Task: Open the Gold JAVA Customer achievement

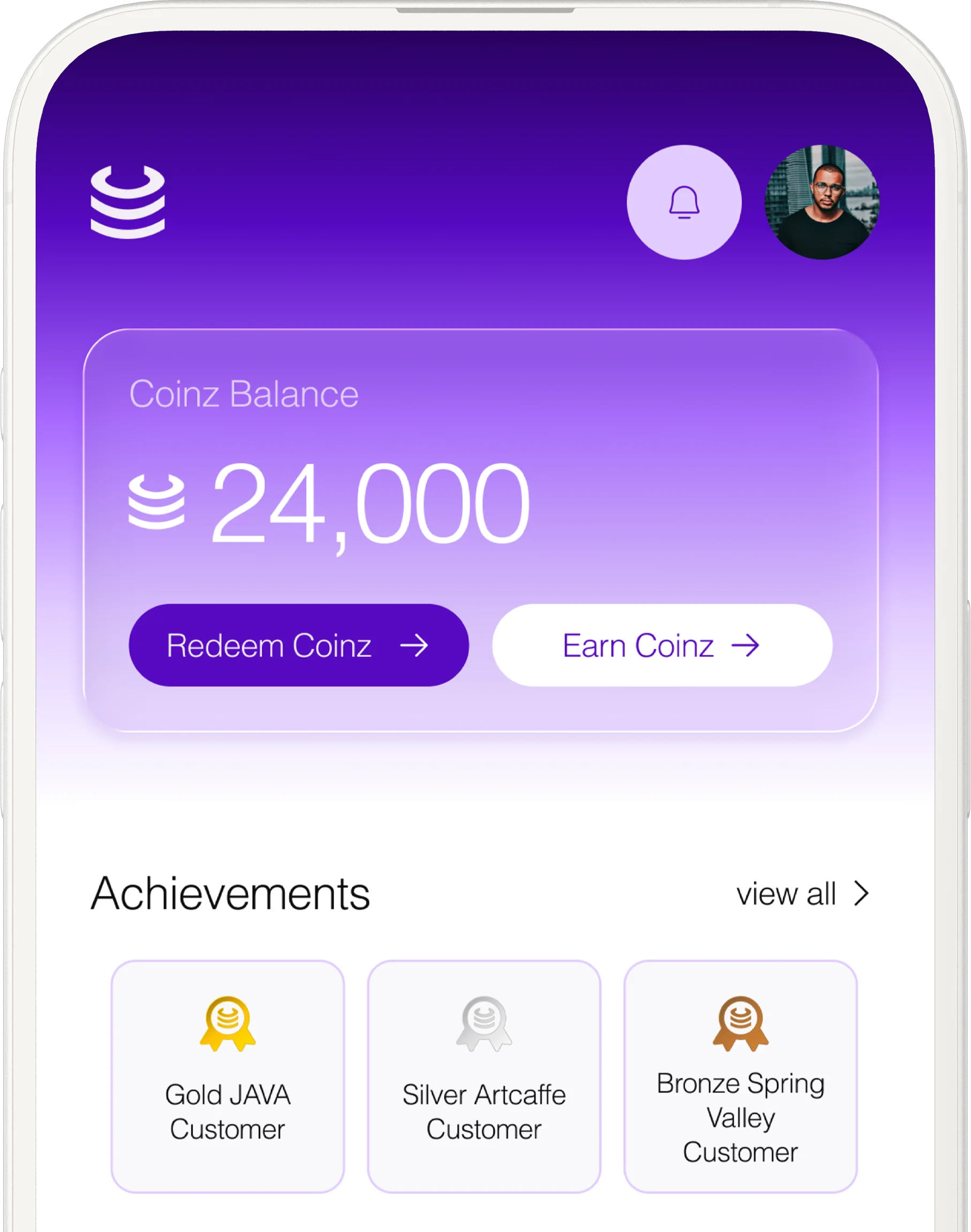Action: (x=227, y=1076)
